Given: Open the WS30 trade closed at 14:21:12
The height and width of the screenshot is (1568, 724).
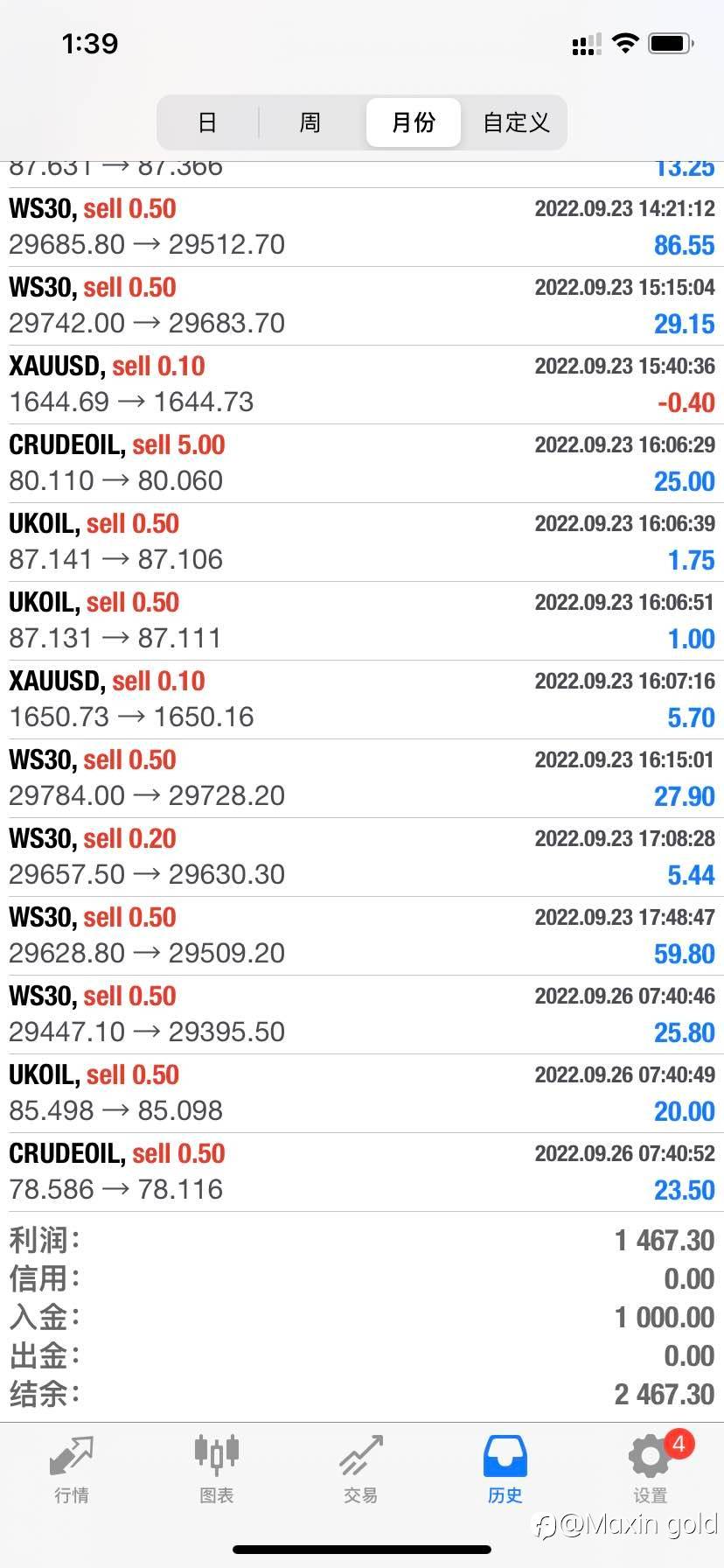Looking at the screenshot, I should pyautogui.click(x=362, y=227).
